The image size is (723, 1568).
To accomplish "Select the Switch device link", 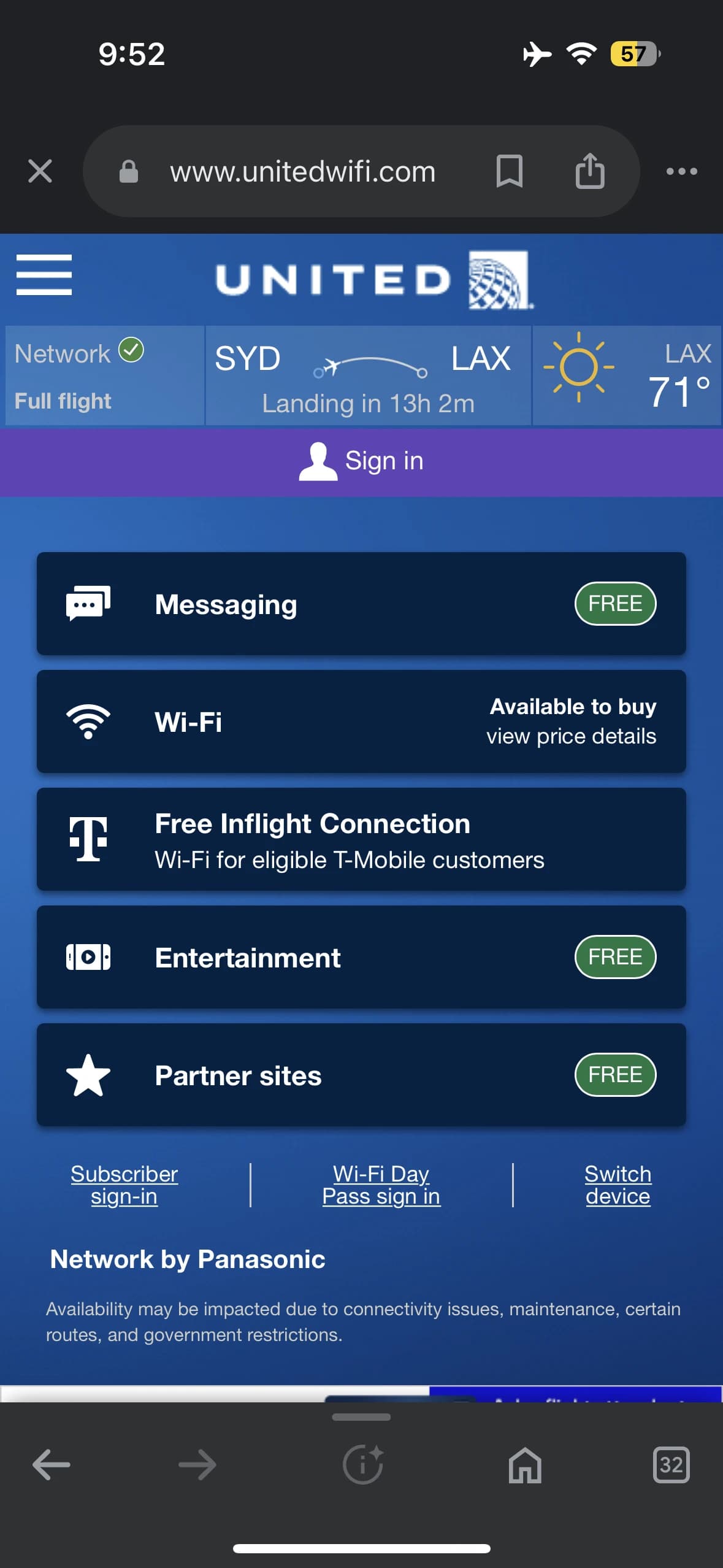I will [x=618, y=1185].
